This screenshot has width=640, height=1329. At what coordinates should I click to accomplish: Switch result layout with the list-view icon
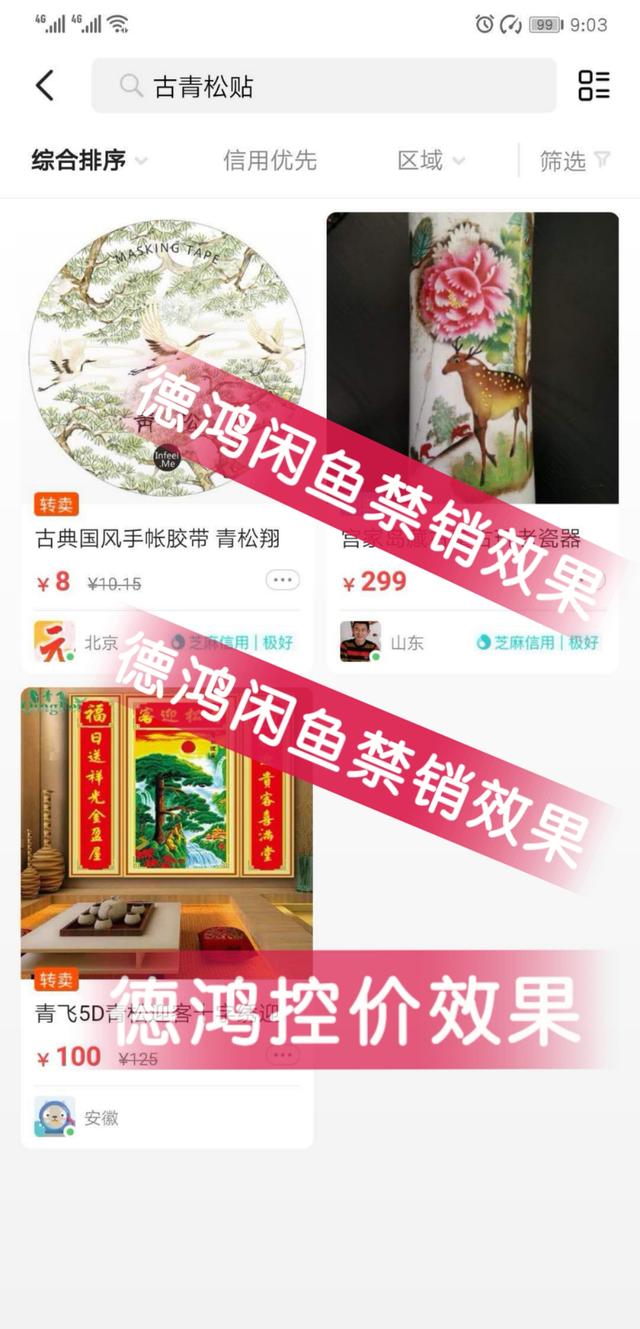pos(593,86)
